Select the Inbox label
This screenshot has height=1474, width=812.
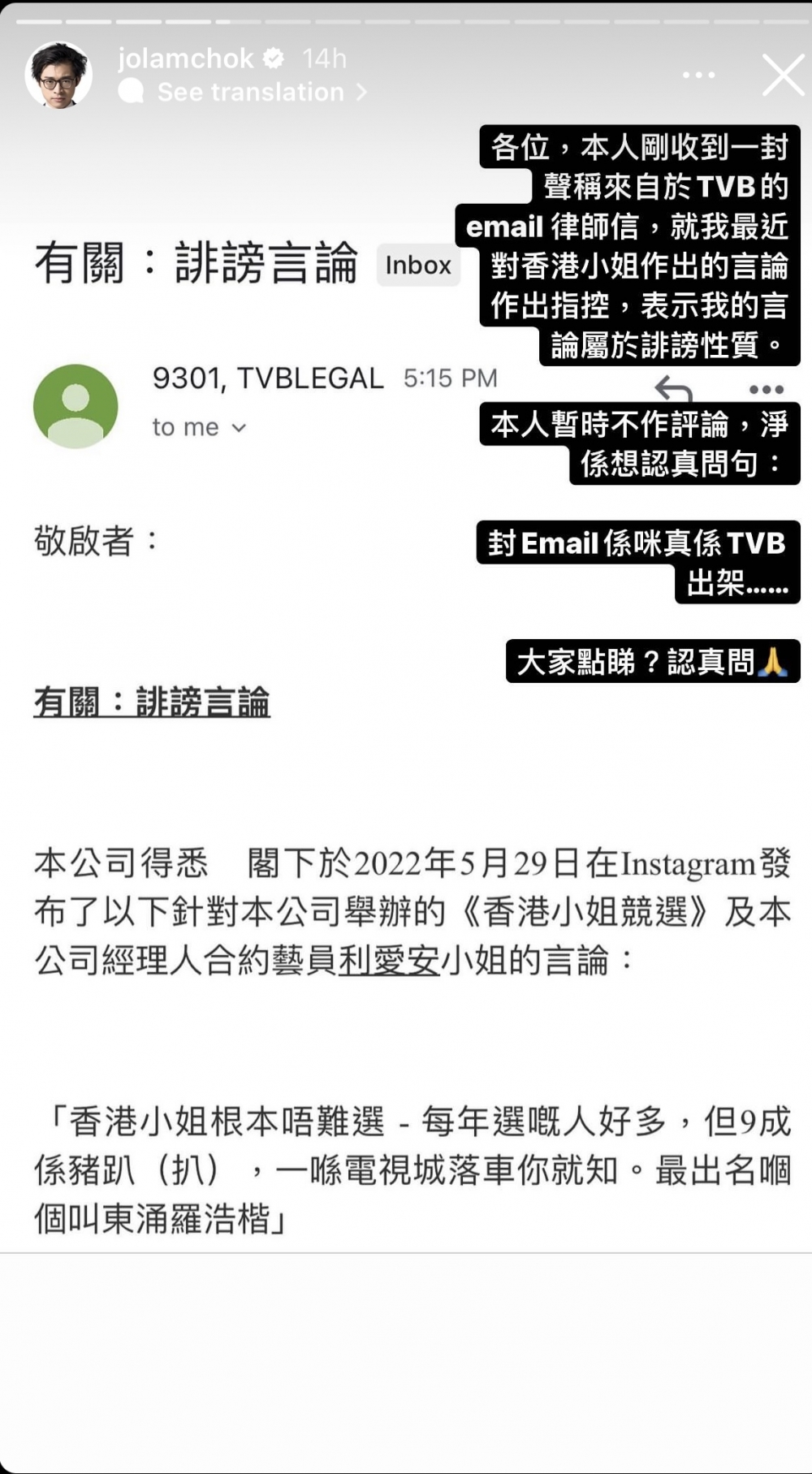tap(418, 265)
